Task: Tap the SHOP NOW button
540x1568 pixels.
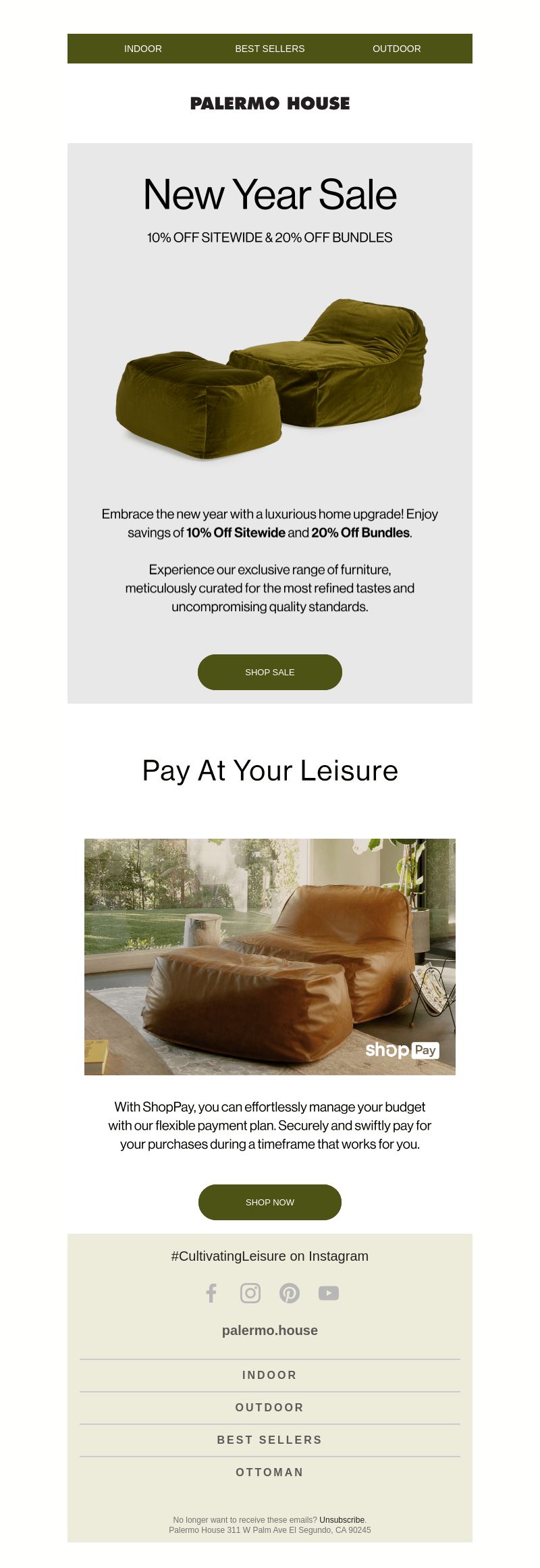Action: pyautogui.click(x=270, y=1202)
